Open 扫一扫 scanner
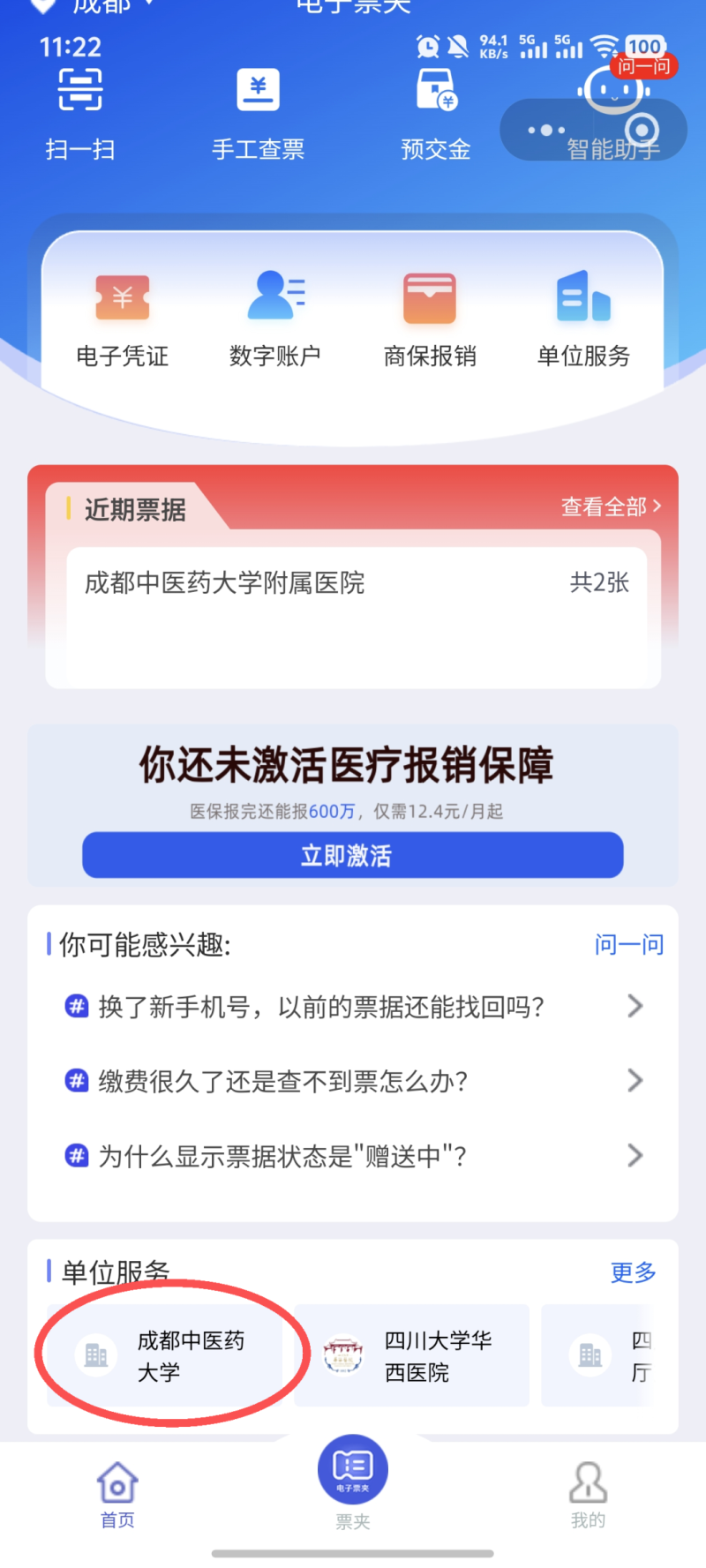This screenshot has width=706, height=1568. pos(80,113)
